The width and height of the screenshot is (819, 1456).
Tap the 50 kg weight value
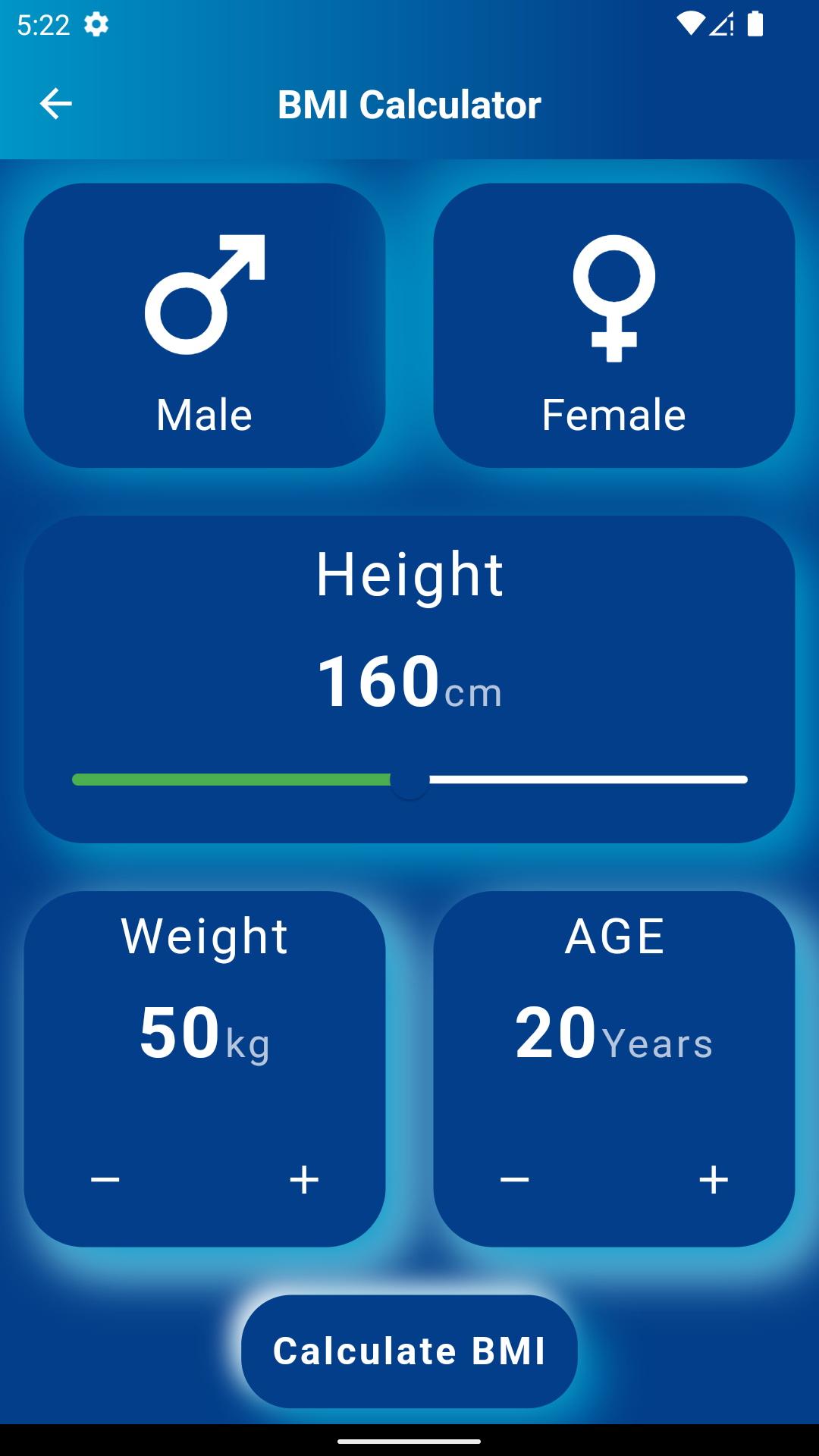[205, 1035]
